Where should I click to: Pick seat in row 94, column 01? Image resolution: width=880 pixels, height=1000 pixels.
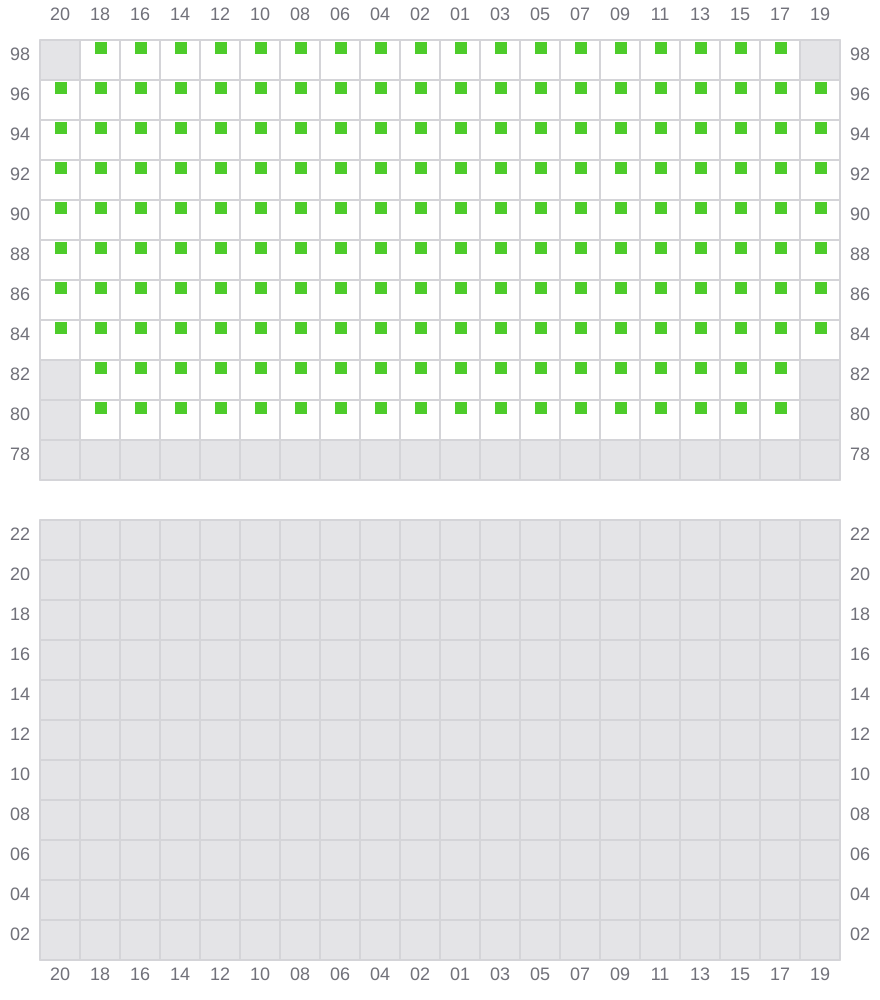tap(461, 128)
